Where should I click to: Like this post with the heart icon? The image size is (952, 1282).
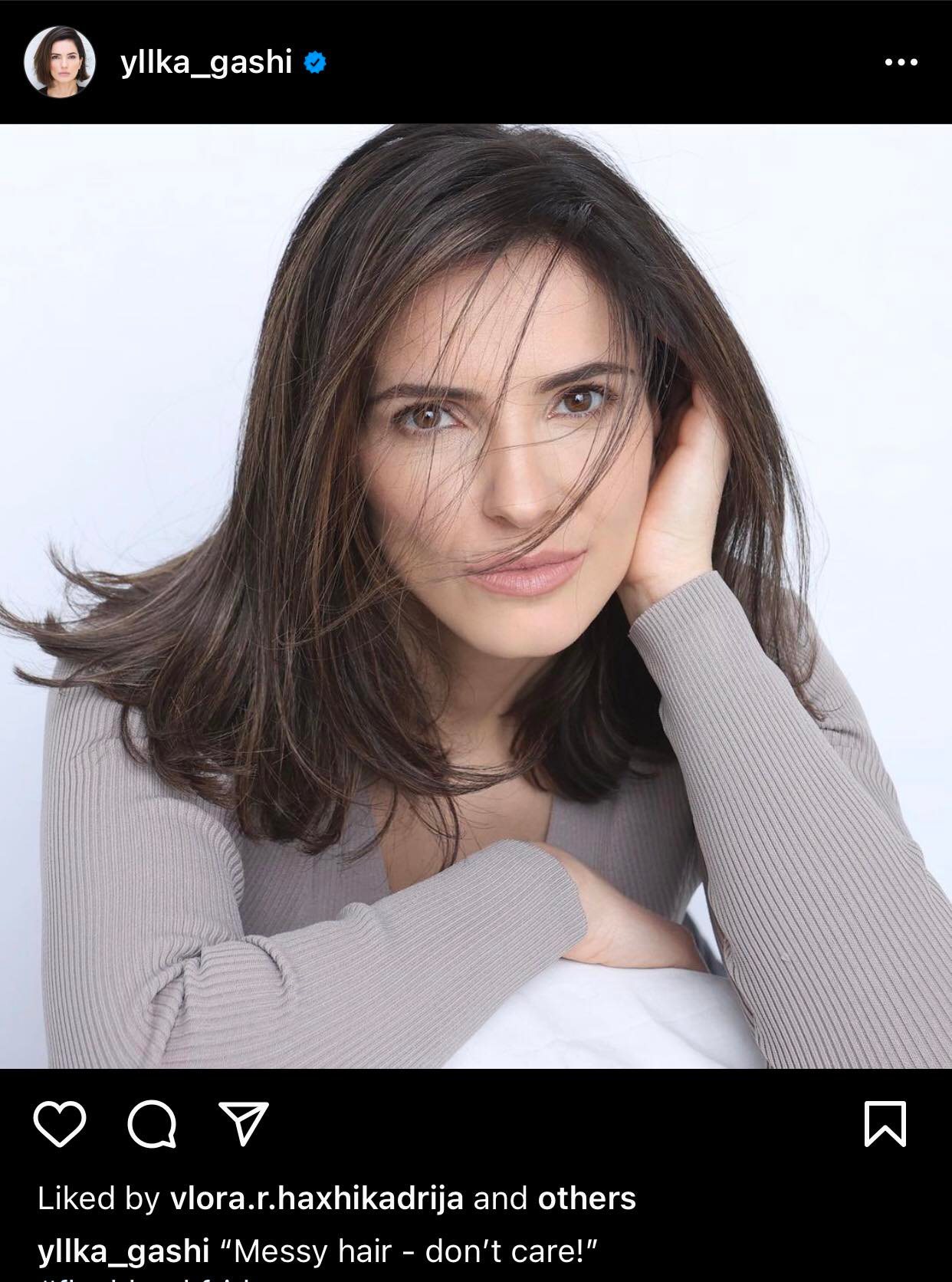60,1124
